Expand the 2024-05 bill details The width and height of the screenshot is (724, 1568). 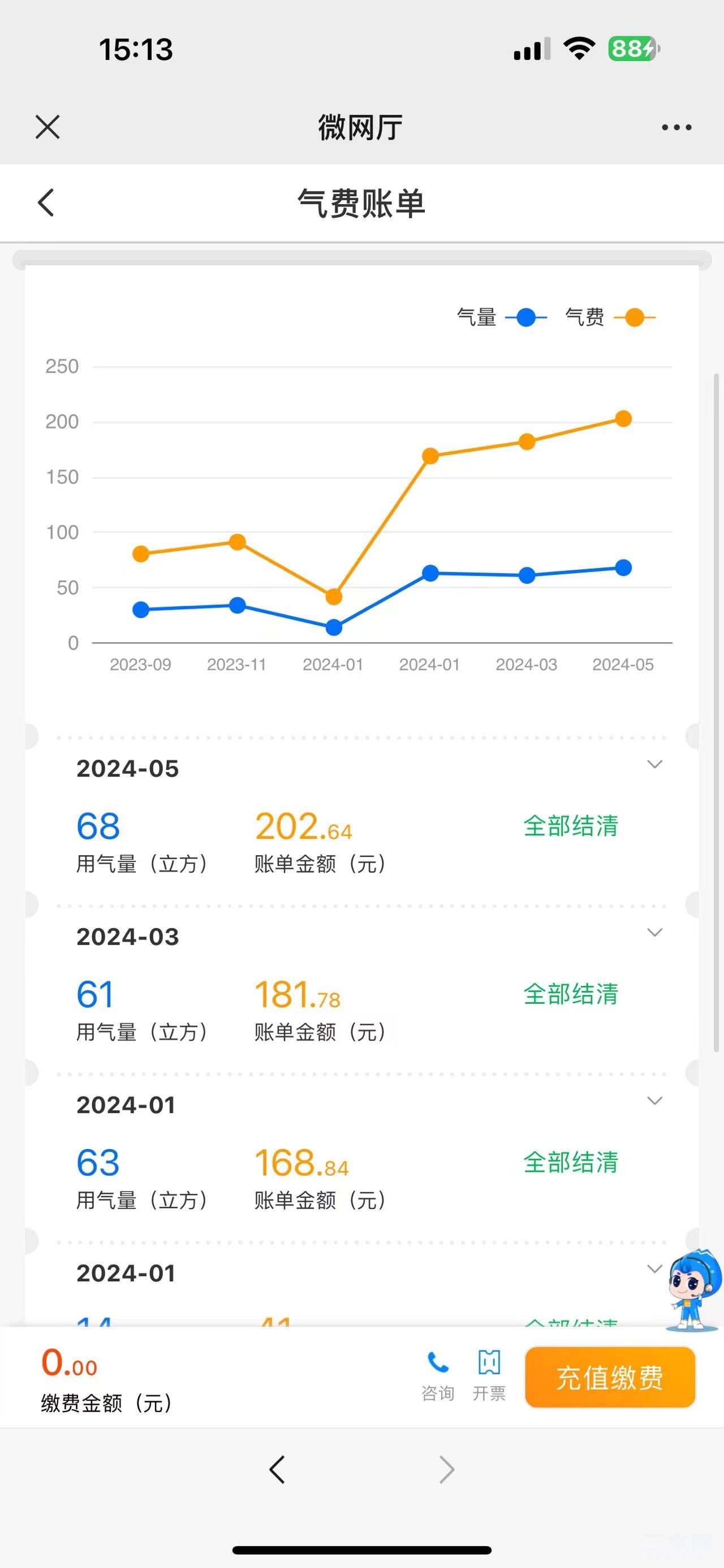(x=654, y=765)
